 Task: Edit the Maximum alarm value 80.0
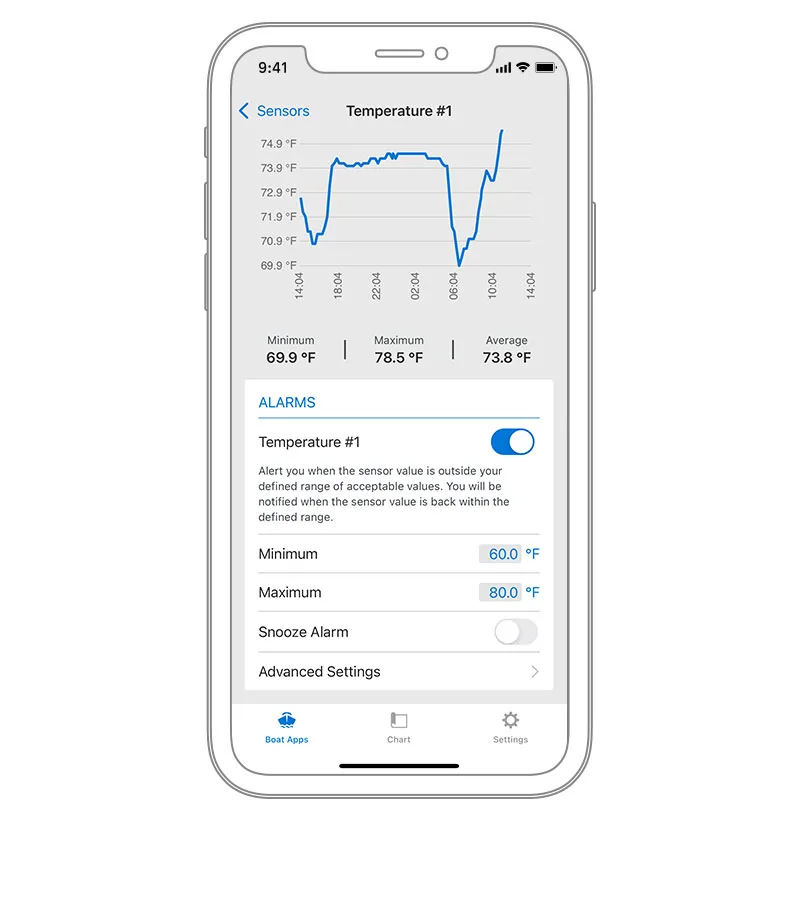(500, 593)
